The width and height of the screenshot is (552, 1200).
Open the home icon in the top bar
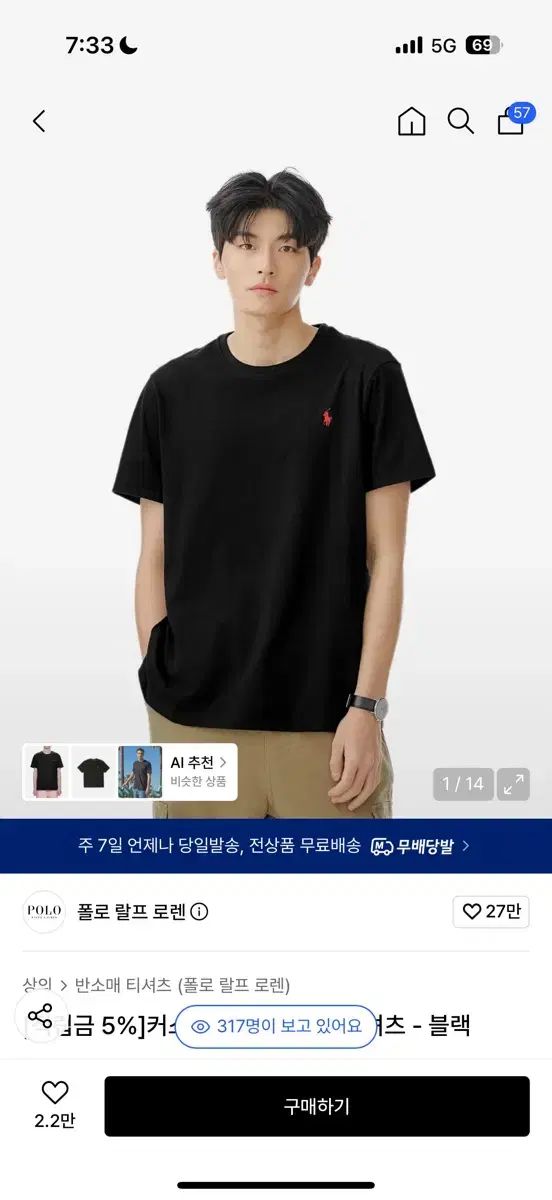tap(411, 122)
